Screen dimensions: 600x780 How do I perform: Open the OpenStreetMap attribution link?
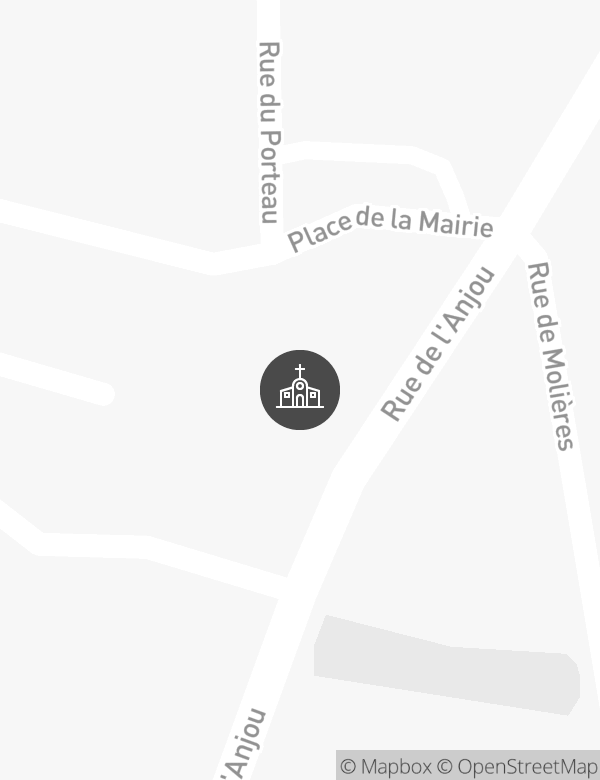click(x=519, y=766)
